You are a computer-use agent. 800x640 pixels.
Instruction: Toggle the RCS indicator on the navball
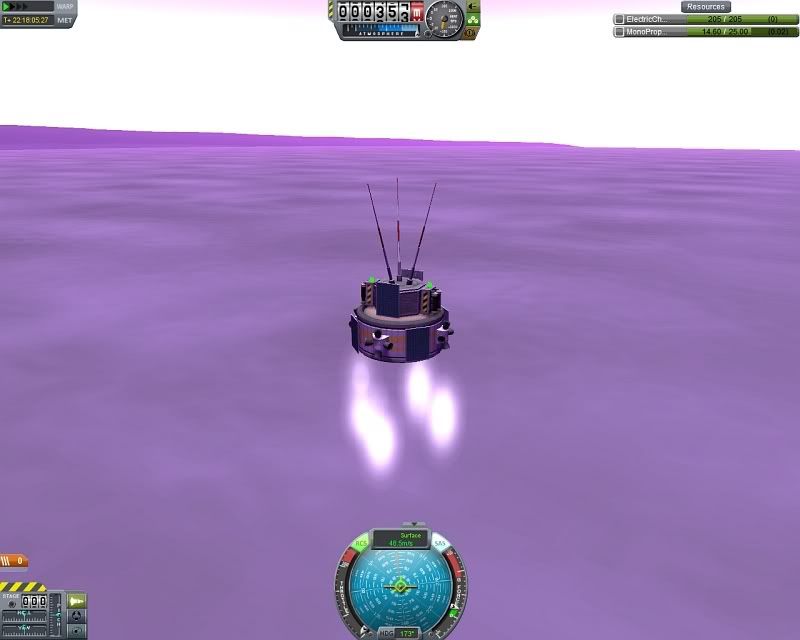point(360,543)
